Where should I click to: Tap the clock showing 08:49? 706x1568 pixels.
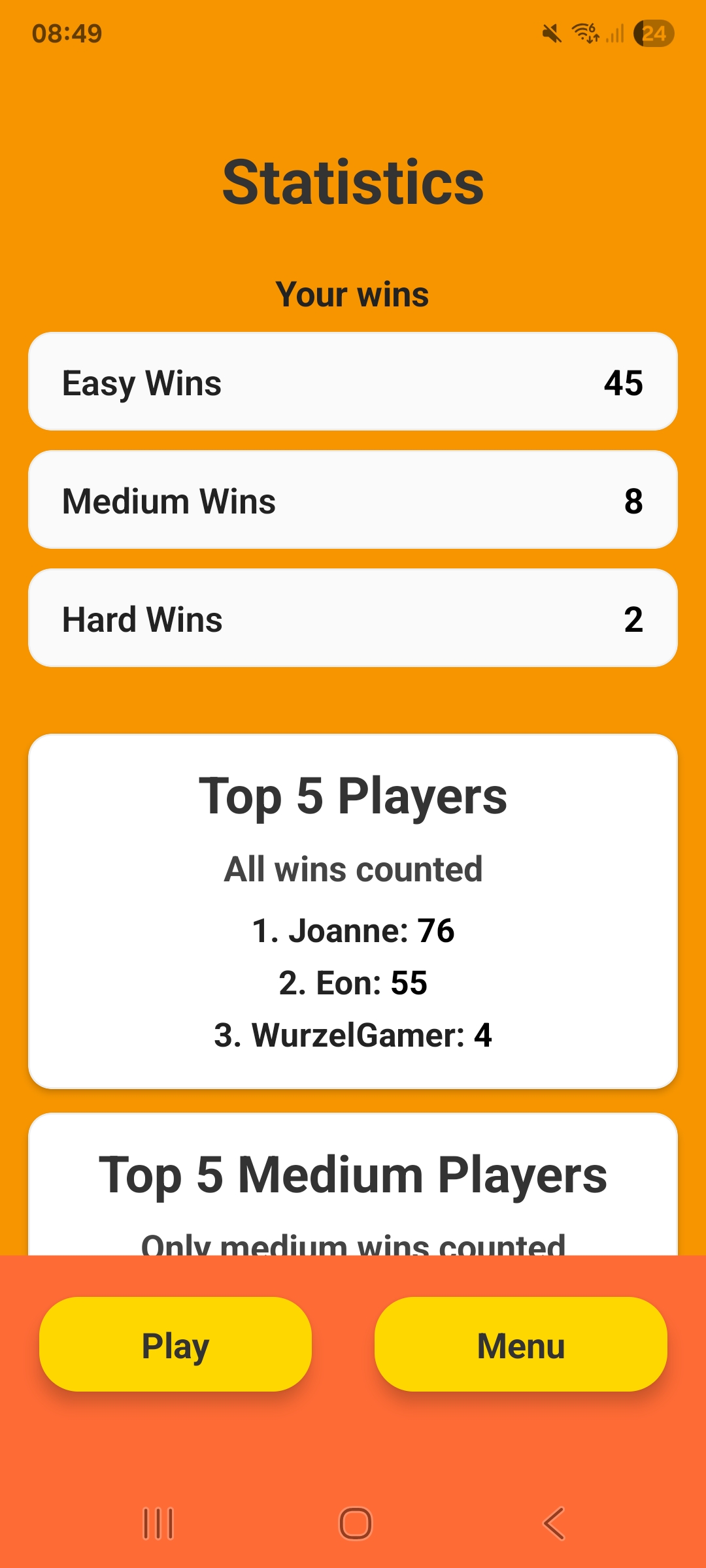(67, 33)
